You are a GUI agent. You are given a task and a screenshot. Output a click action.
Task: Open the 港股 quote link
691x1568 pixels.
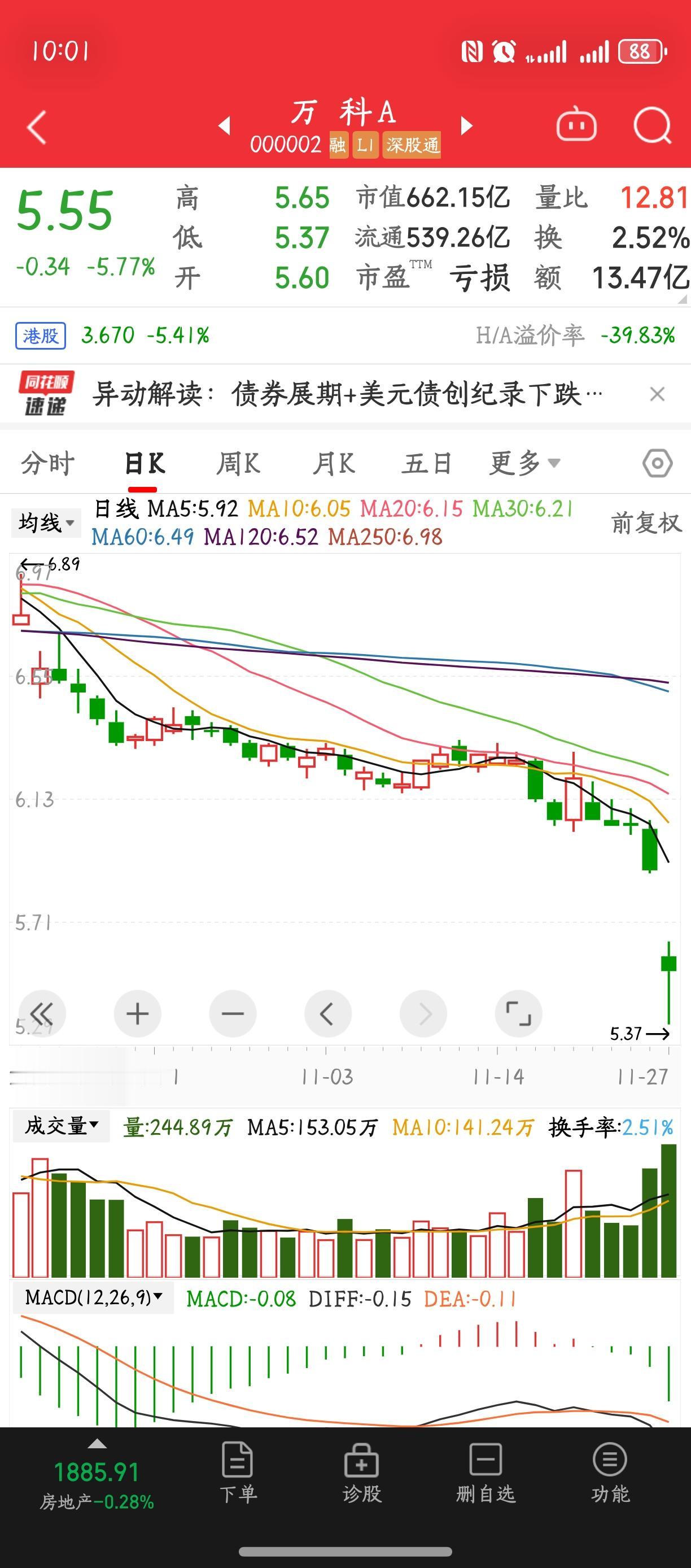tap(41, 336)
